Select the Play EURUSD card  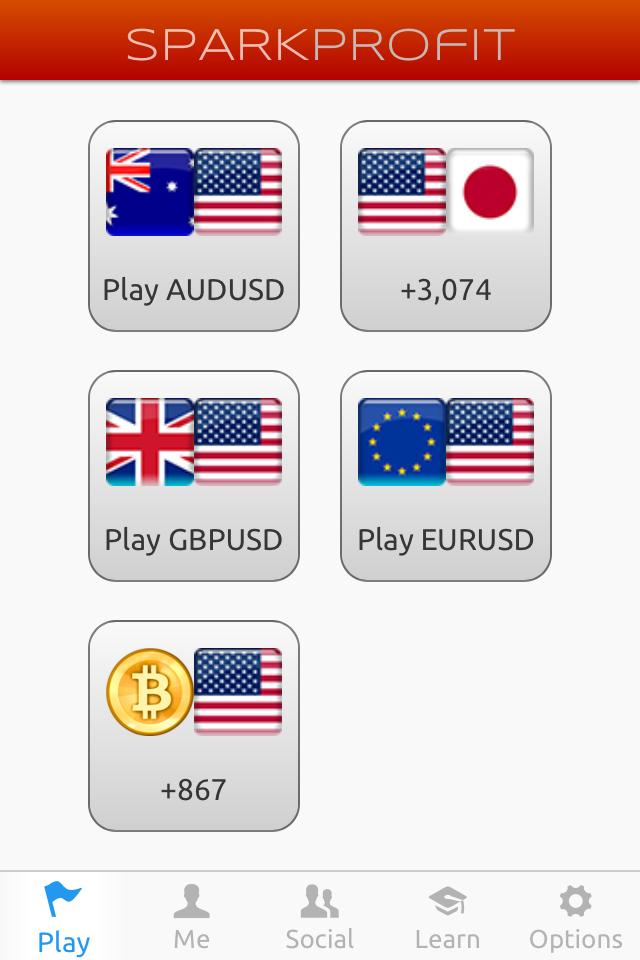click(x=446, y=476)
